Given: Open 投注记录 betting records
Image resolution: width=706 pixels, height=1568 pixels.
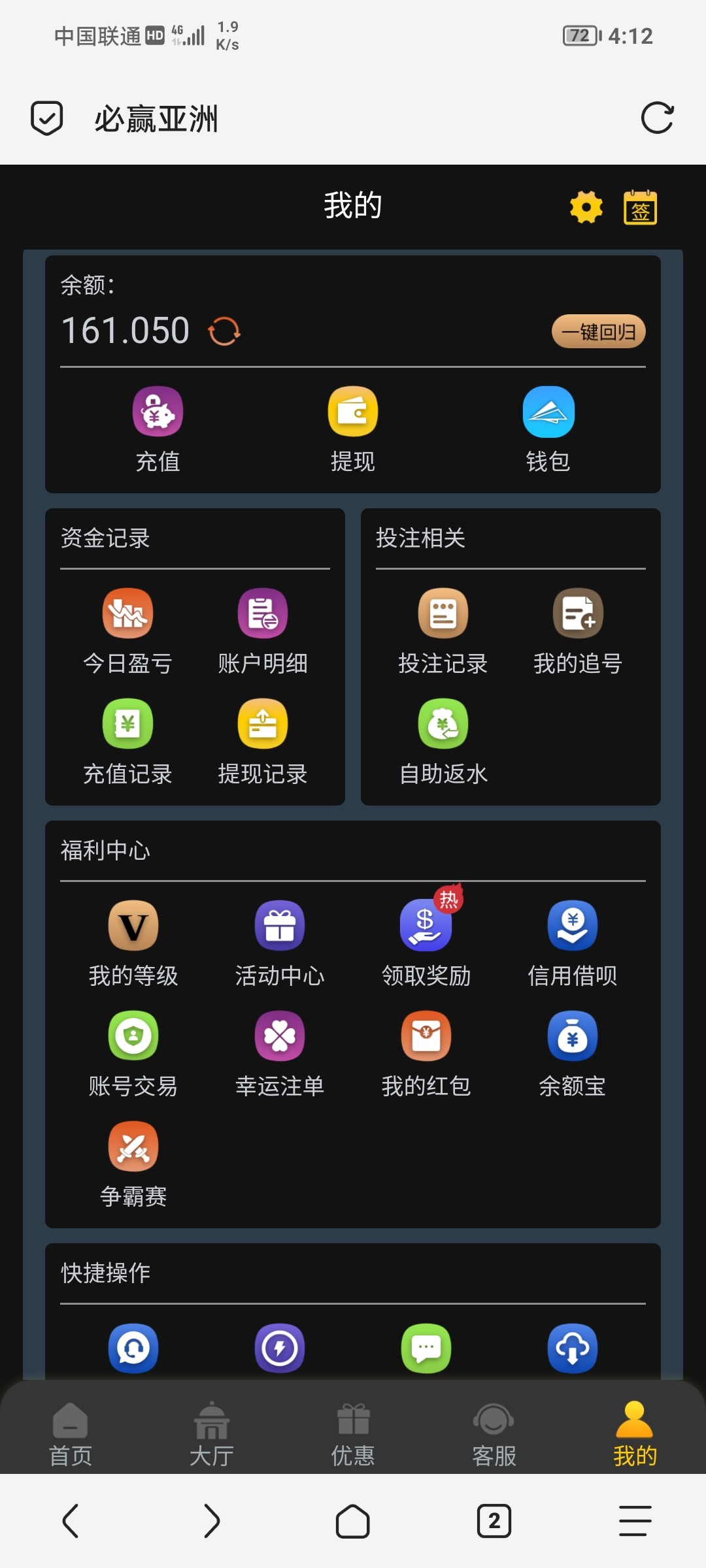Looking at the screenshot, I should (x=443, y=630).
